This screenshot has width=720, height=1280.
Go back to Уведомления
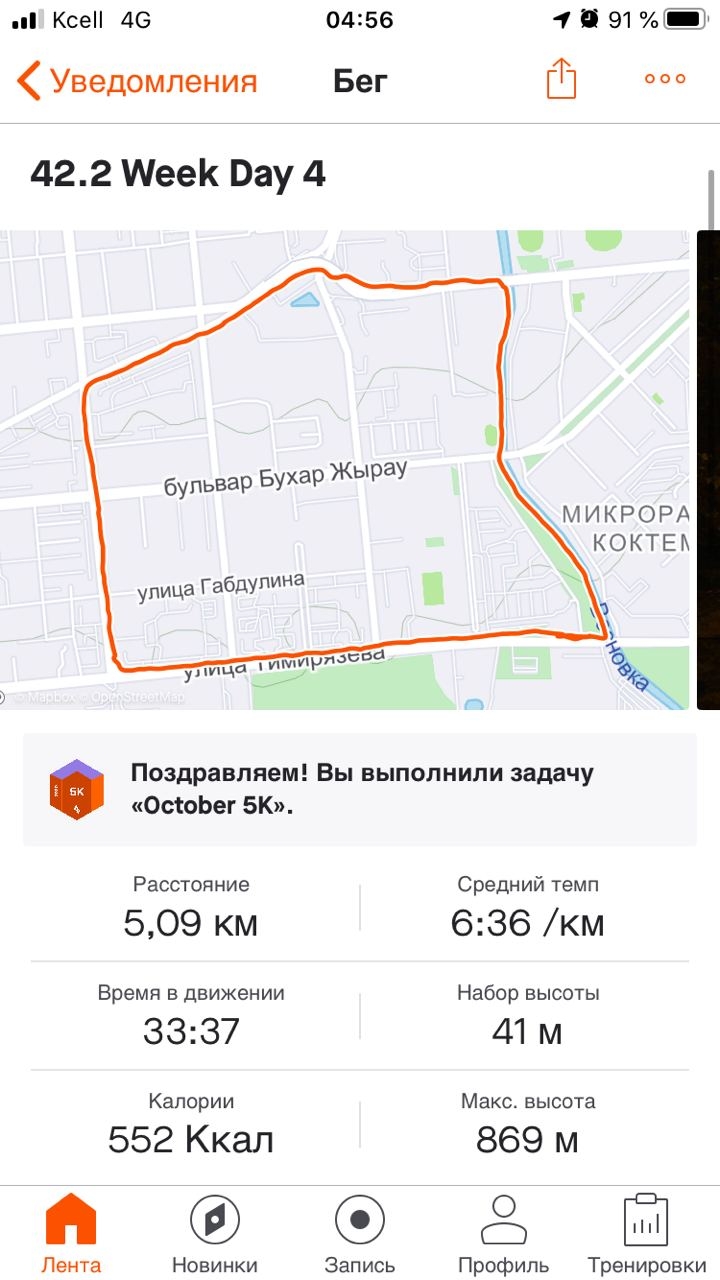138,81
